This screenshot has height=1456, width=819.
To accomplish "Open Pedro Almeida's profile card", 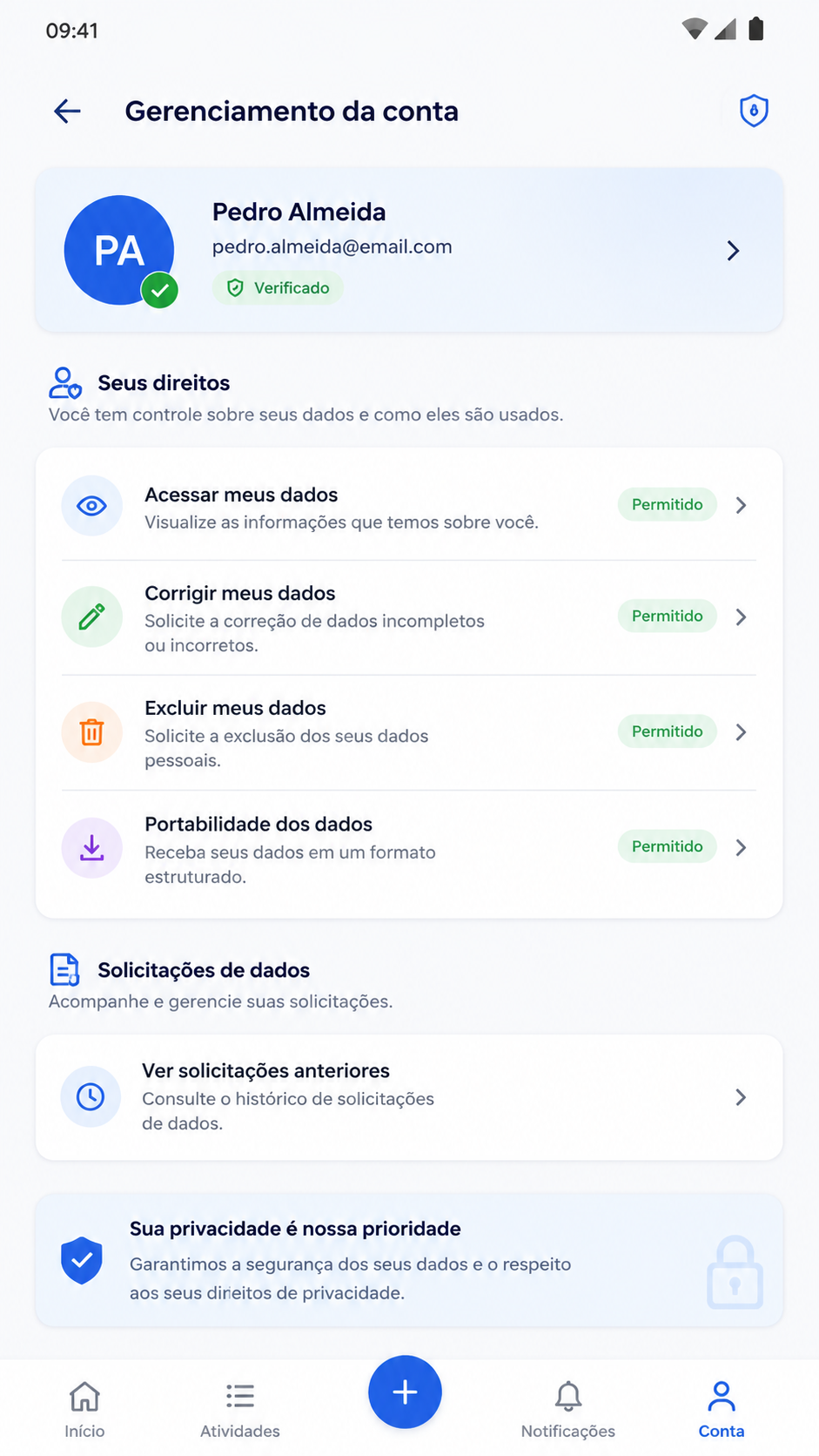I will 409,250.
